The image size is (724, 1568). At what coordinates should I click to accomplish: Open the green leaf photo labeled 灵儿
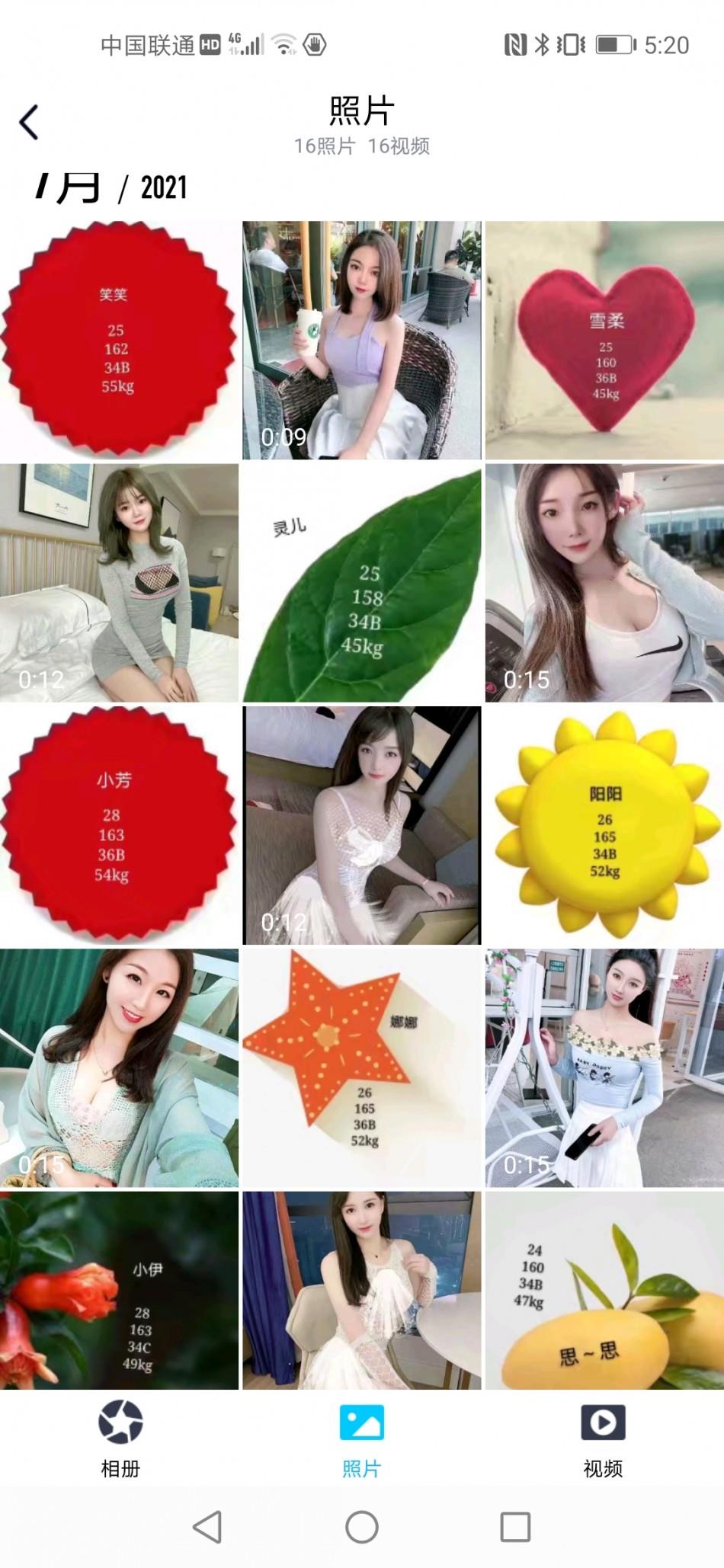[361, 583]
